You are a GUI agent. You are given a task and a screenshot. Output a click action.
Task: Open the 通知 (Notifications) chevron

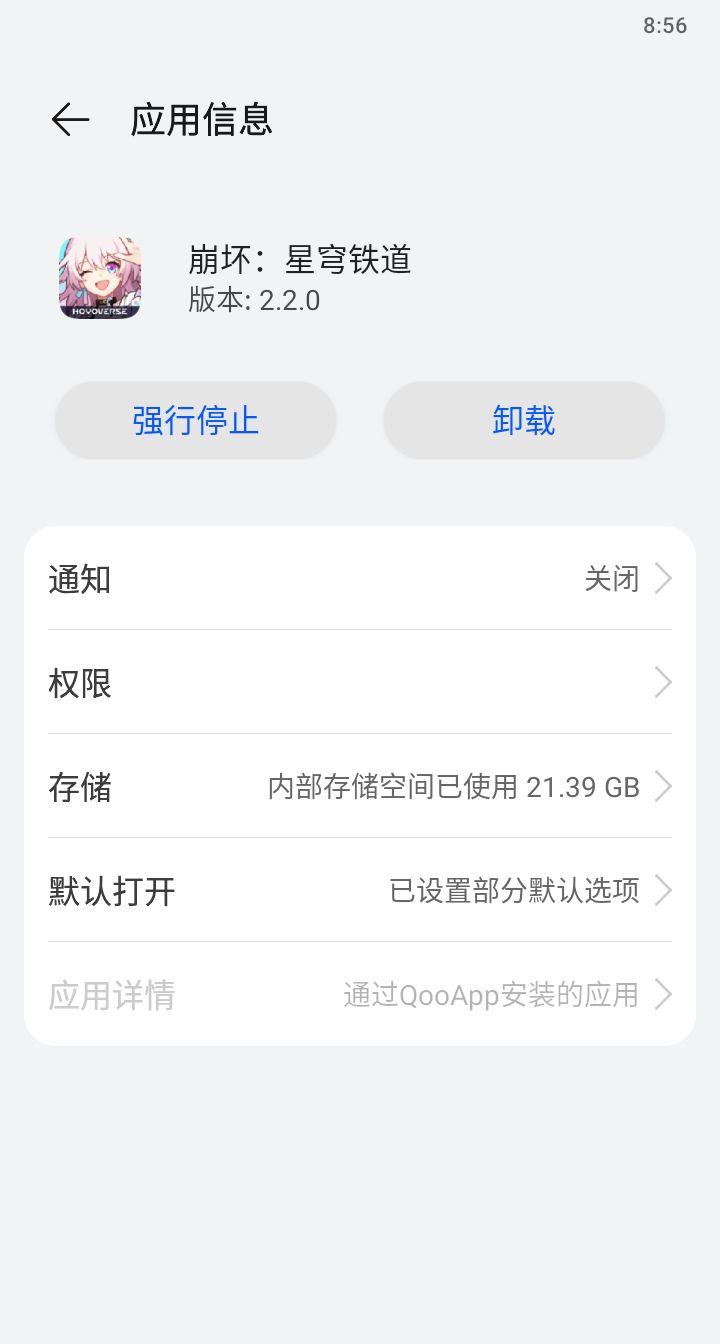click(663, 578)
